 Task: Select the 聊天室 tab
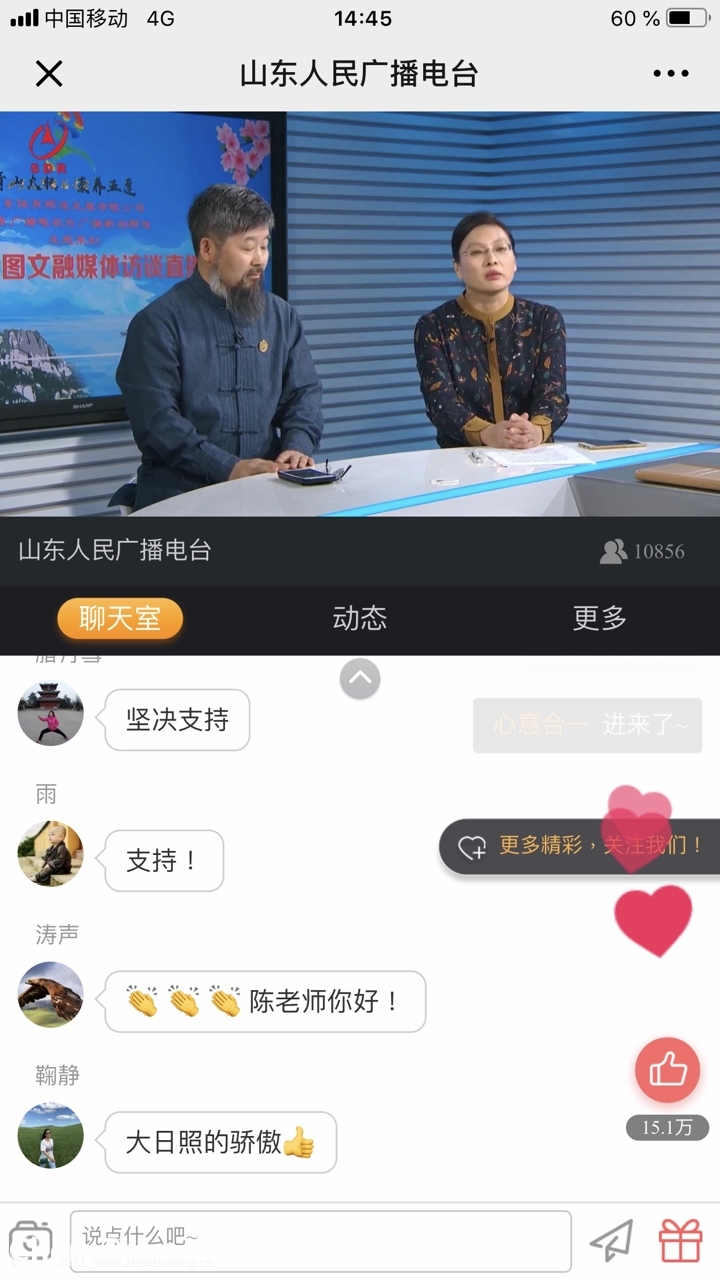[x=120, y=619]
